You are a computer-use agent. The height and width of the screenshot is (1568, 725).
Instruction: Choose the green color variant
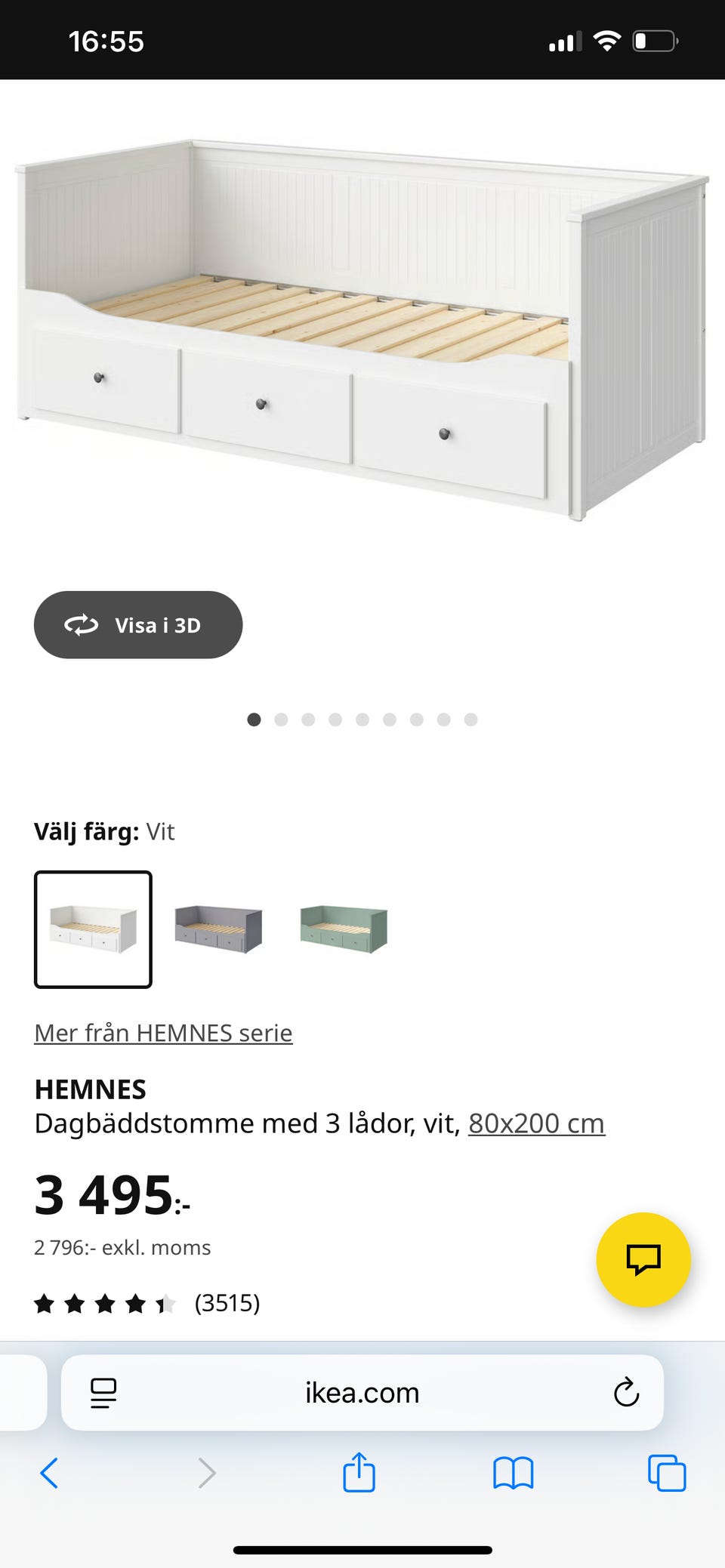(344, 929)
